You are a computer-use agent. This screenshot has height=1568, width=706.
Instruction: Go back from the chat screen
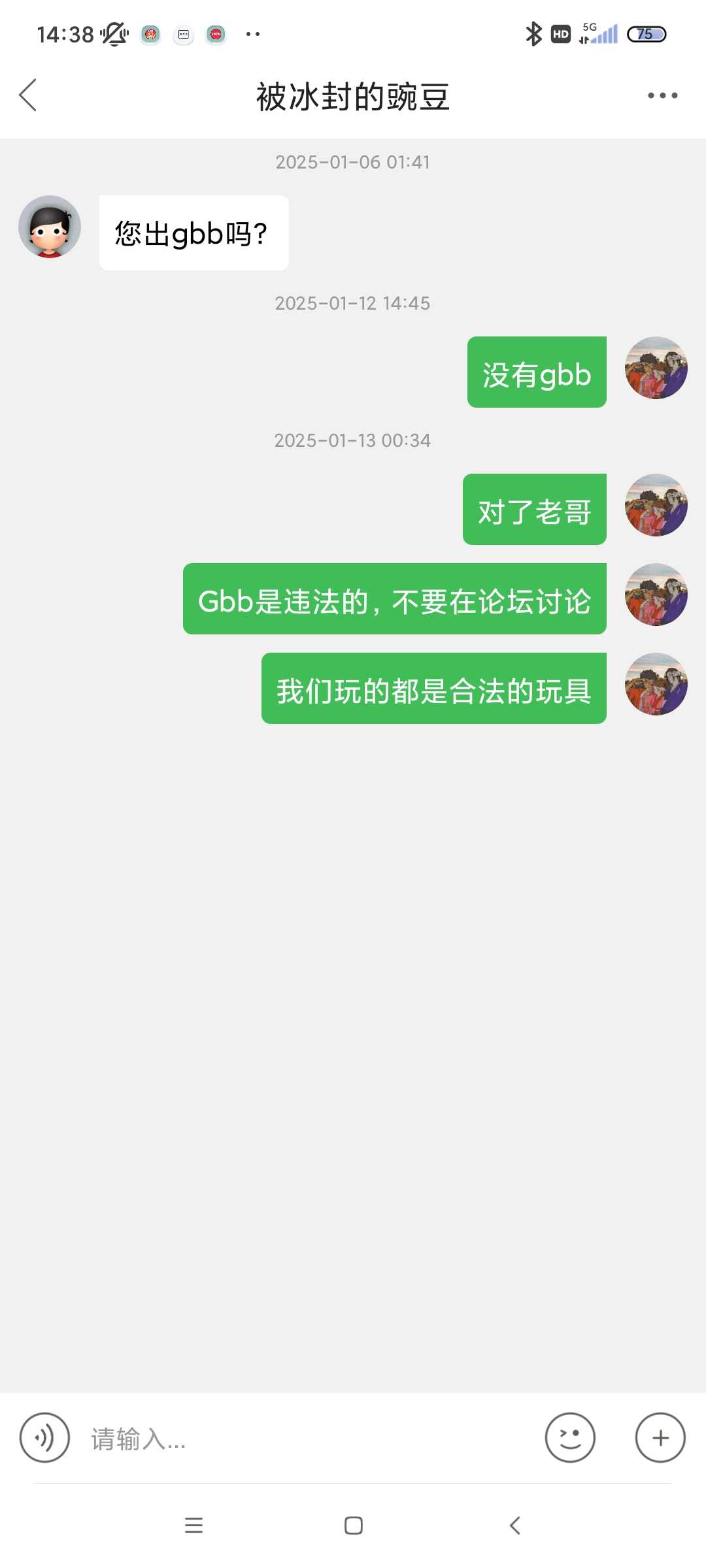pos(28,95)
